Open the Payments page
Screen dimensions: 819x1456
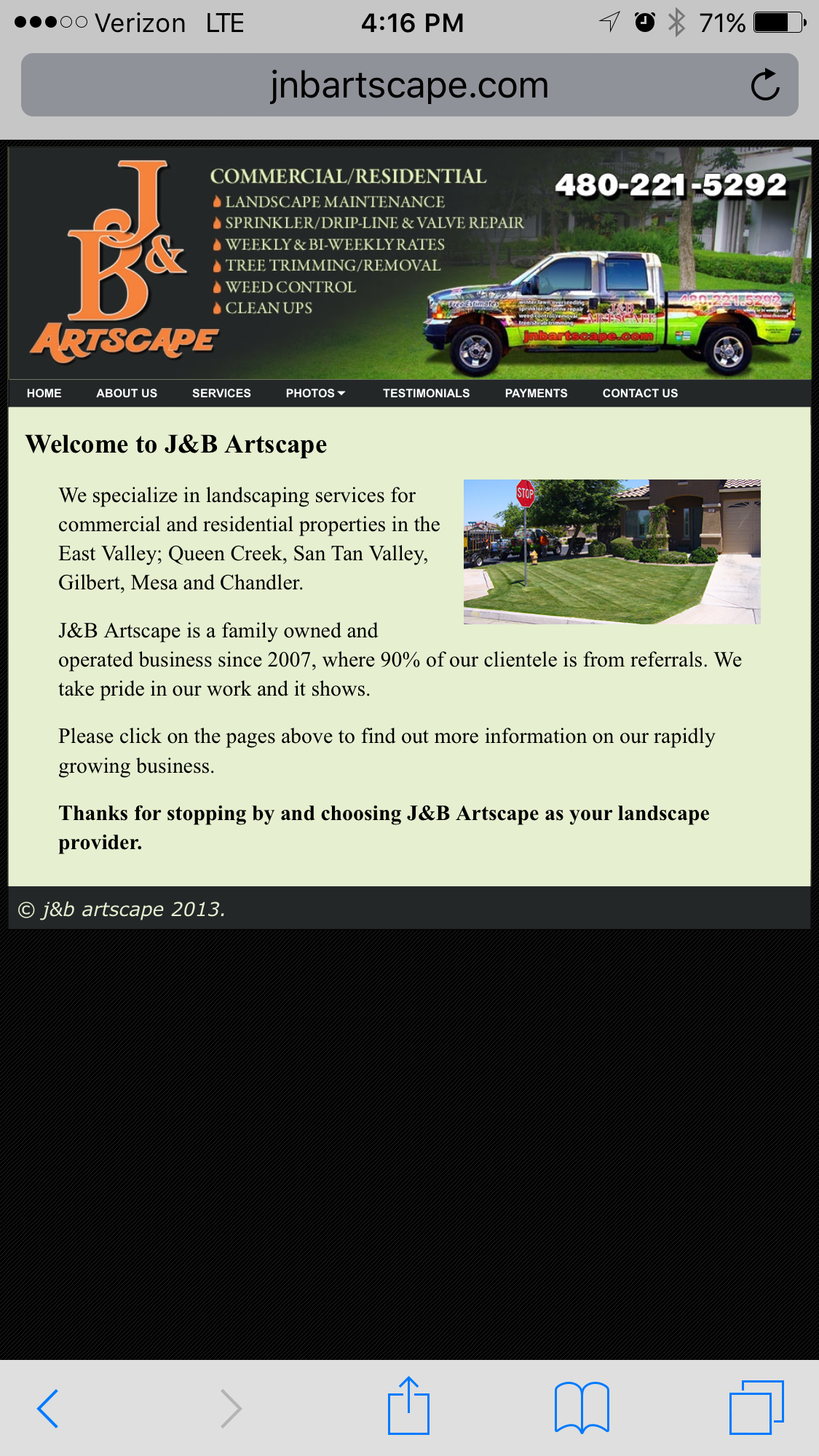click(536, 393)
